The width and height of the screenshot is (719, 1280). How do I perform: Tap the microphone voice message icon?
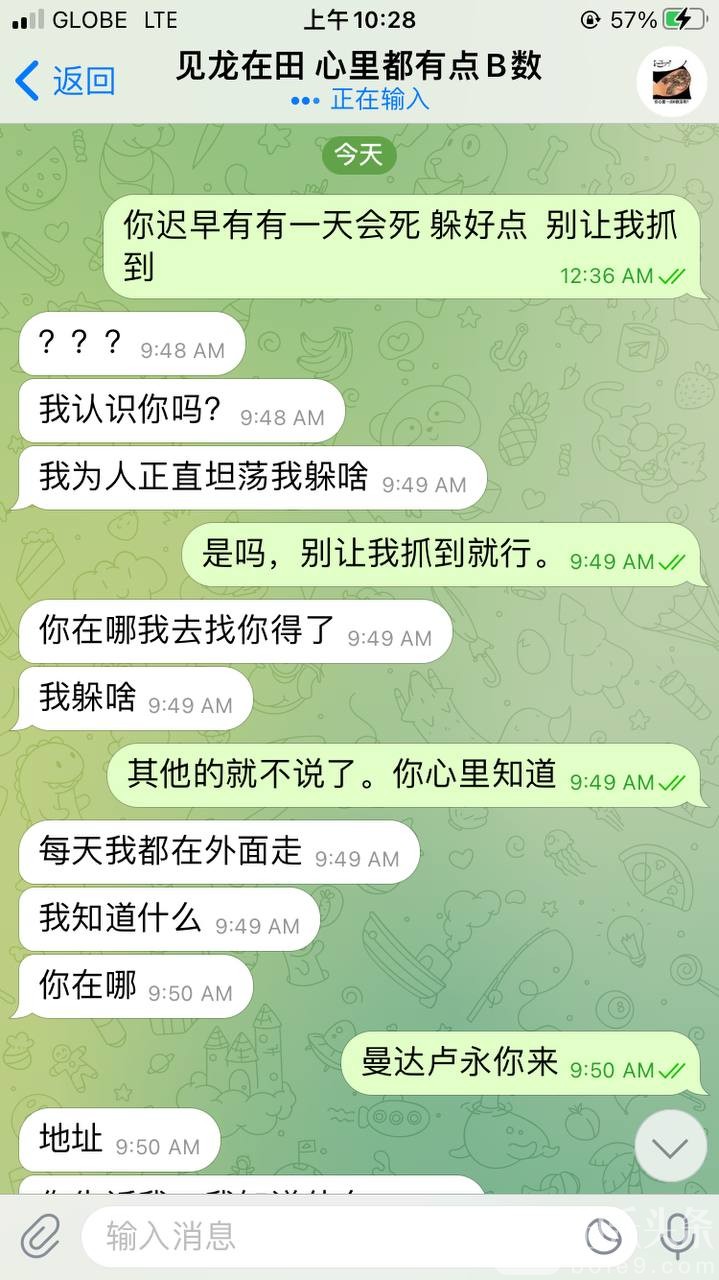click(678, 1237)
